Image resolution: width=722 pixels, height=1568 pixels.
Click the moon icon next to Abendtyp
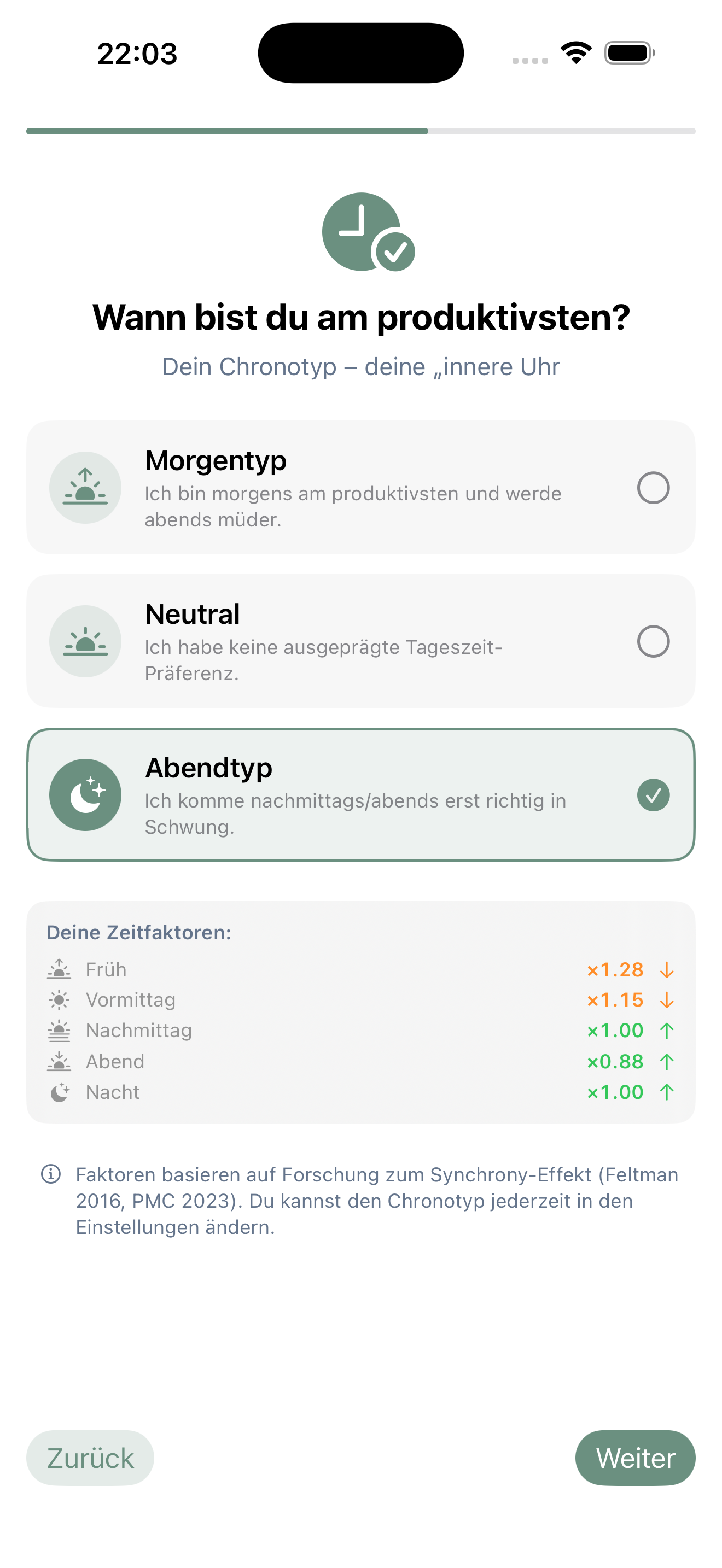point(85,795)
